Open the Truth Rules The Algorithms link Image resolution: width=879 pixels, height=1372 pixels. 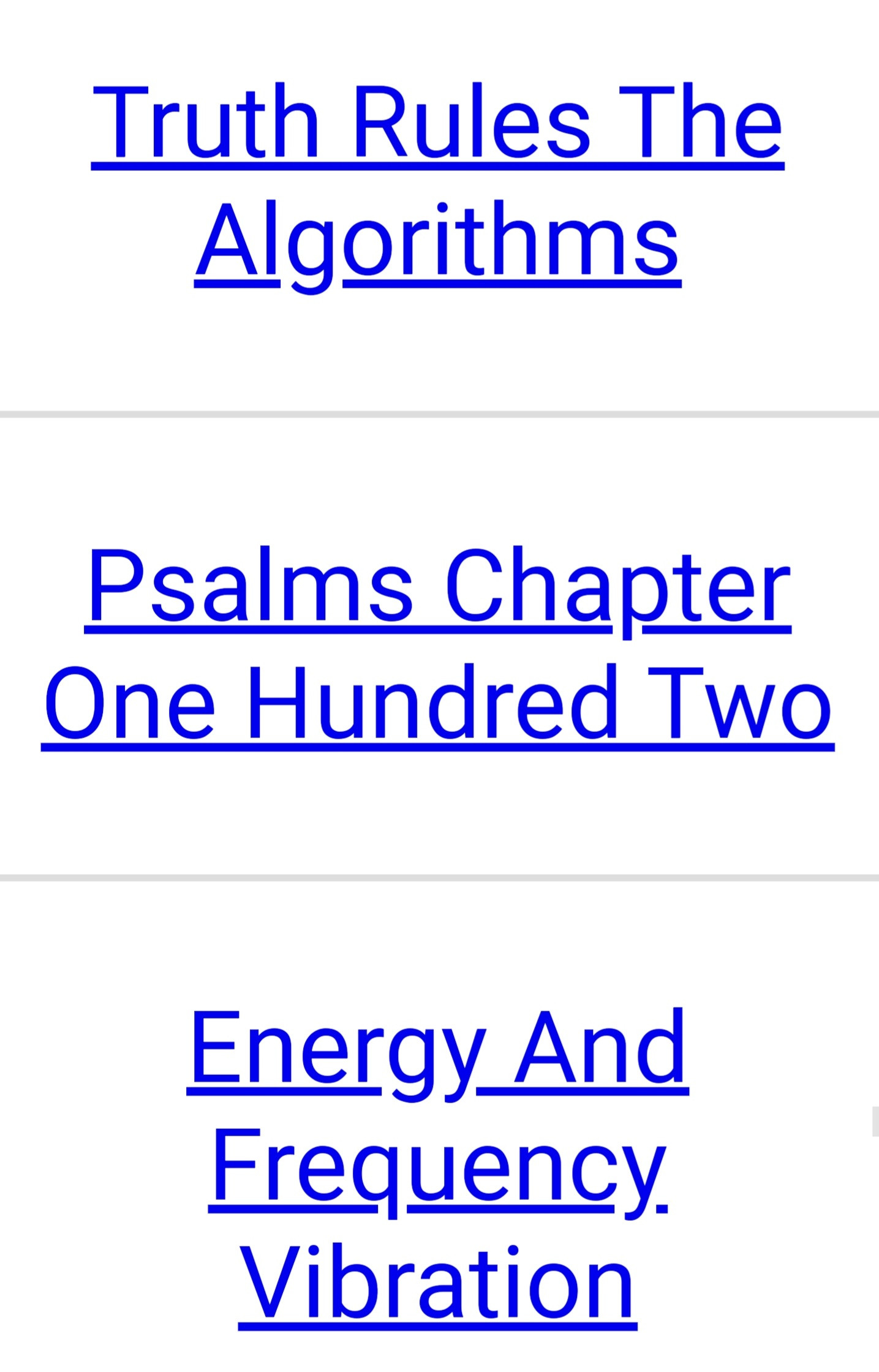point(437,183)
